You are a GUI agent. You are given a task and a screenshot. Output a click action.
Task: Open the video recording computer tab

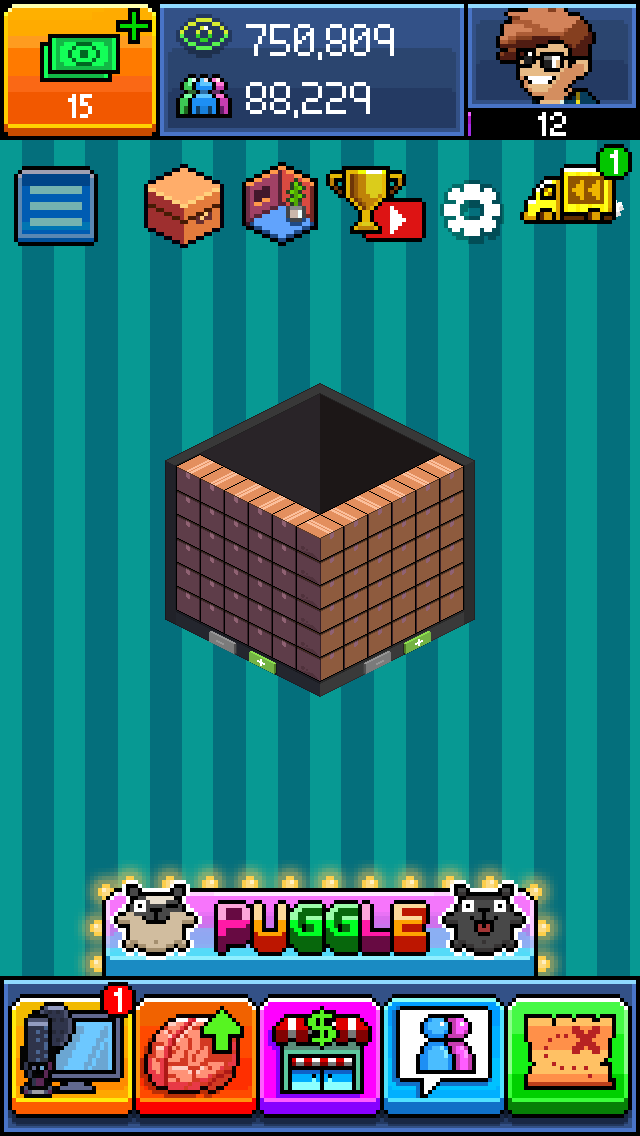pyautogui.click(x=72, y=1054)
